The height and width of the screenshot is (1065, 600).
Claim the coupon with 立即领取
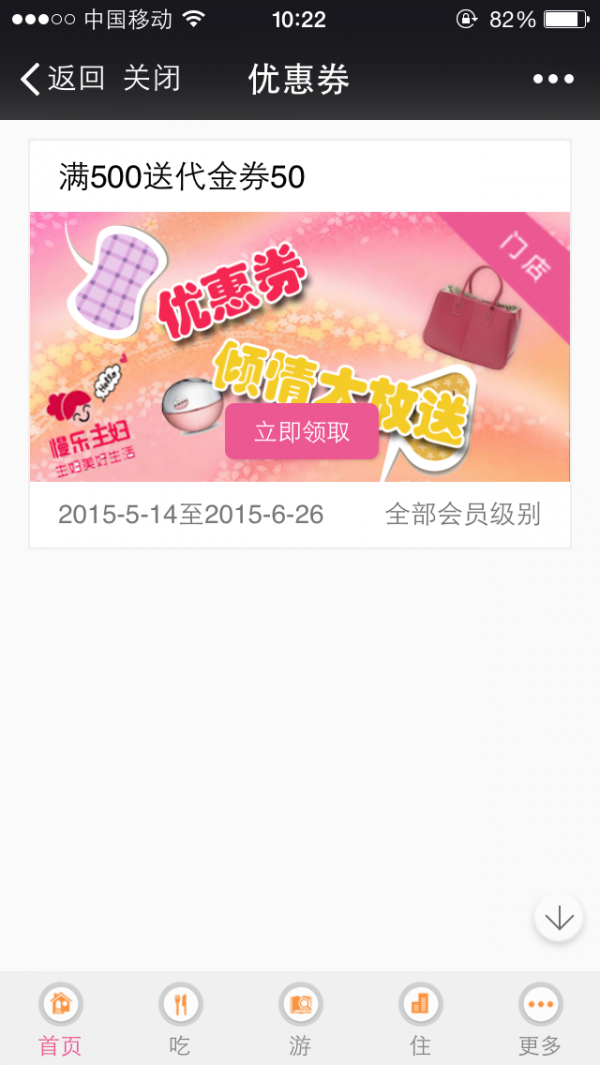pos(302,432)
